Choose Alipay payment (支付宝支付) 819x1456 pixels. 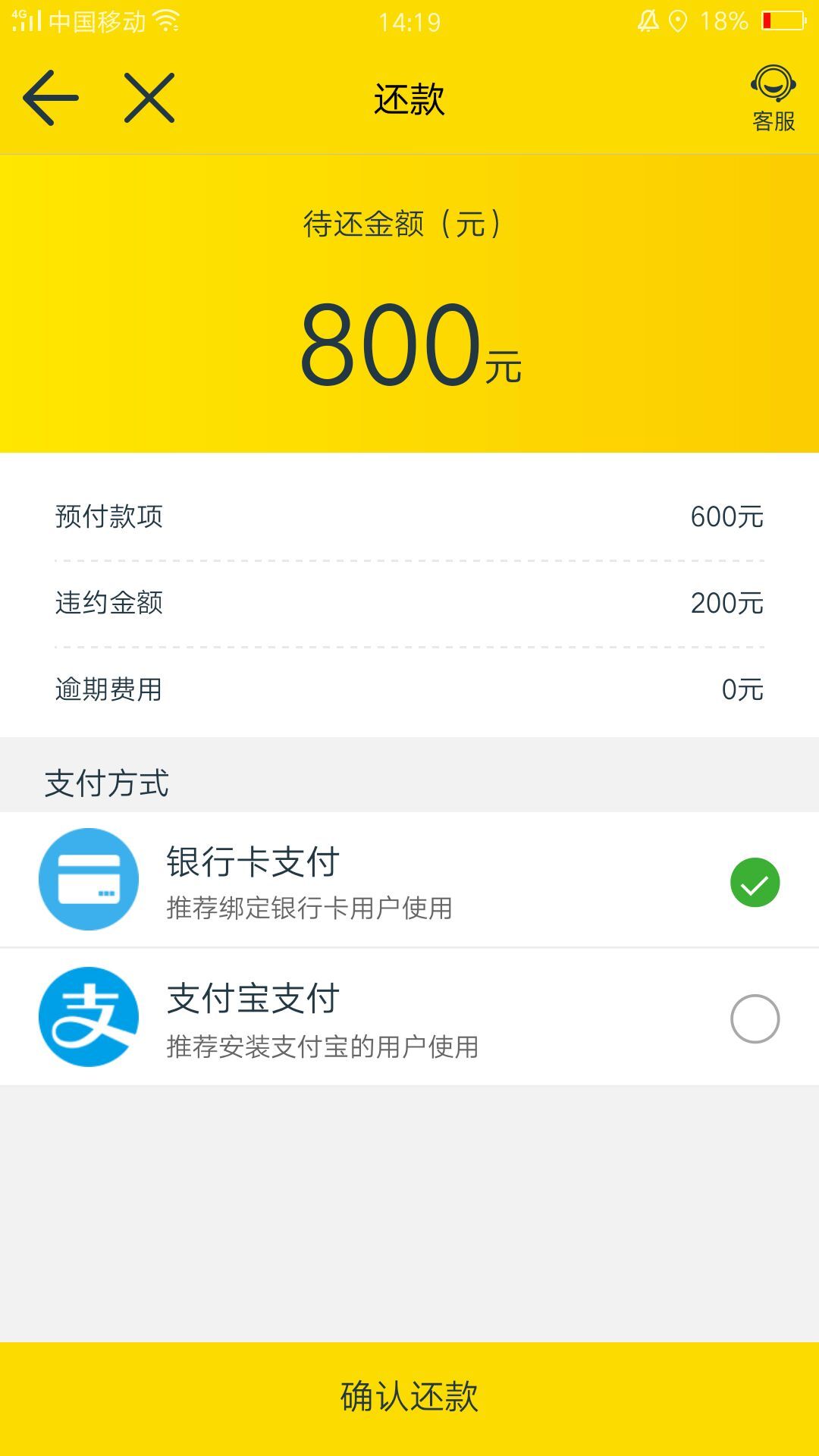pos(409,1018)
